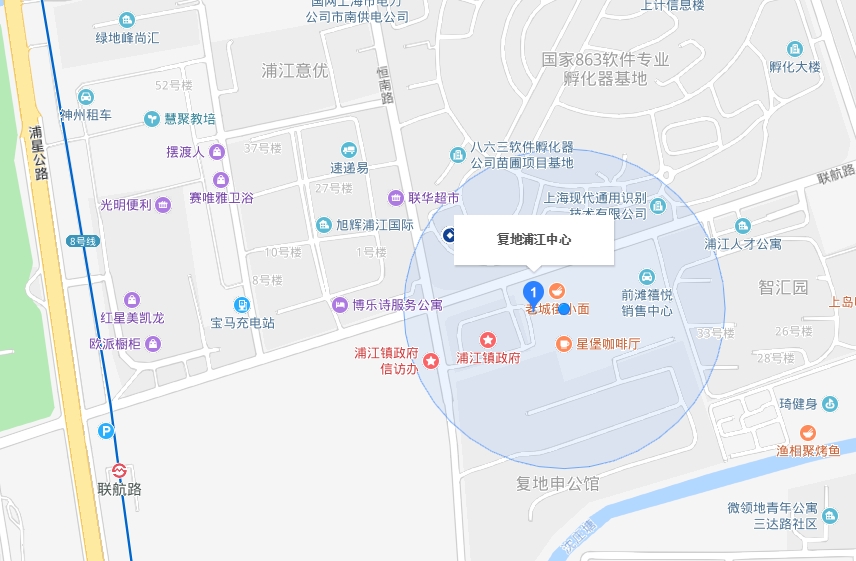Select the 浦江镇政府 star marker
Screen dimensions: 856x561
(488, 341)
